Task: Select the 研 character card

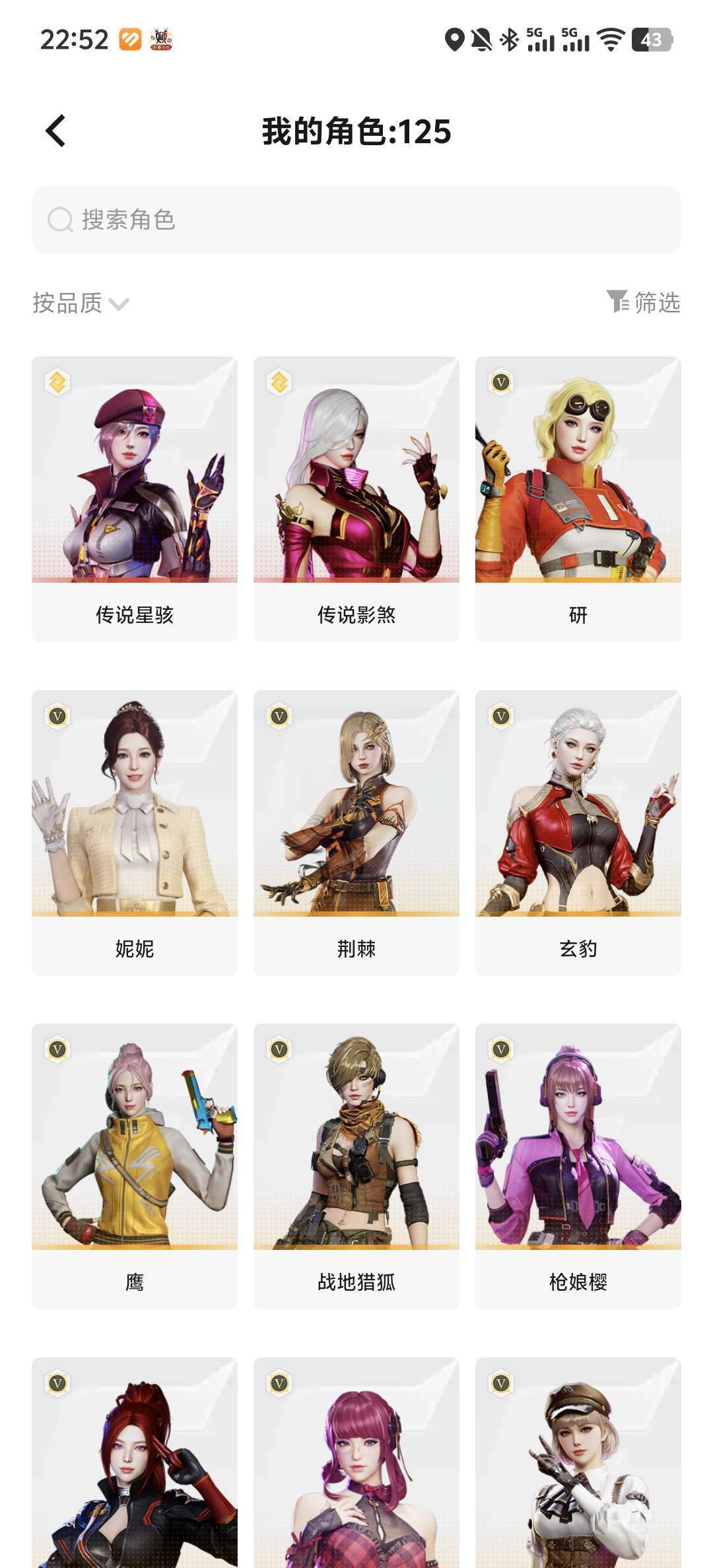Action: (578, 499)
